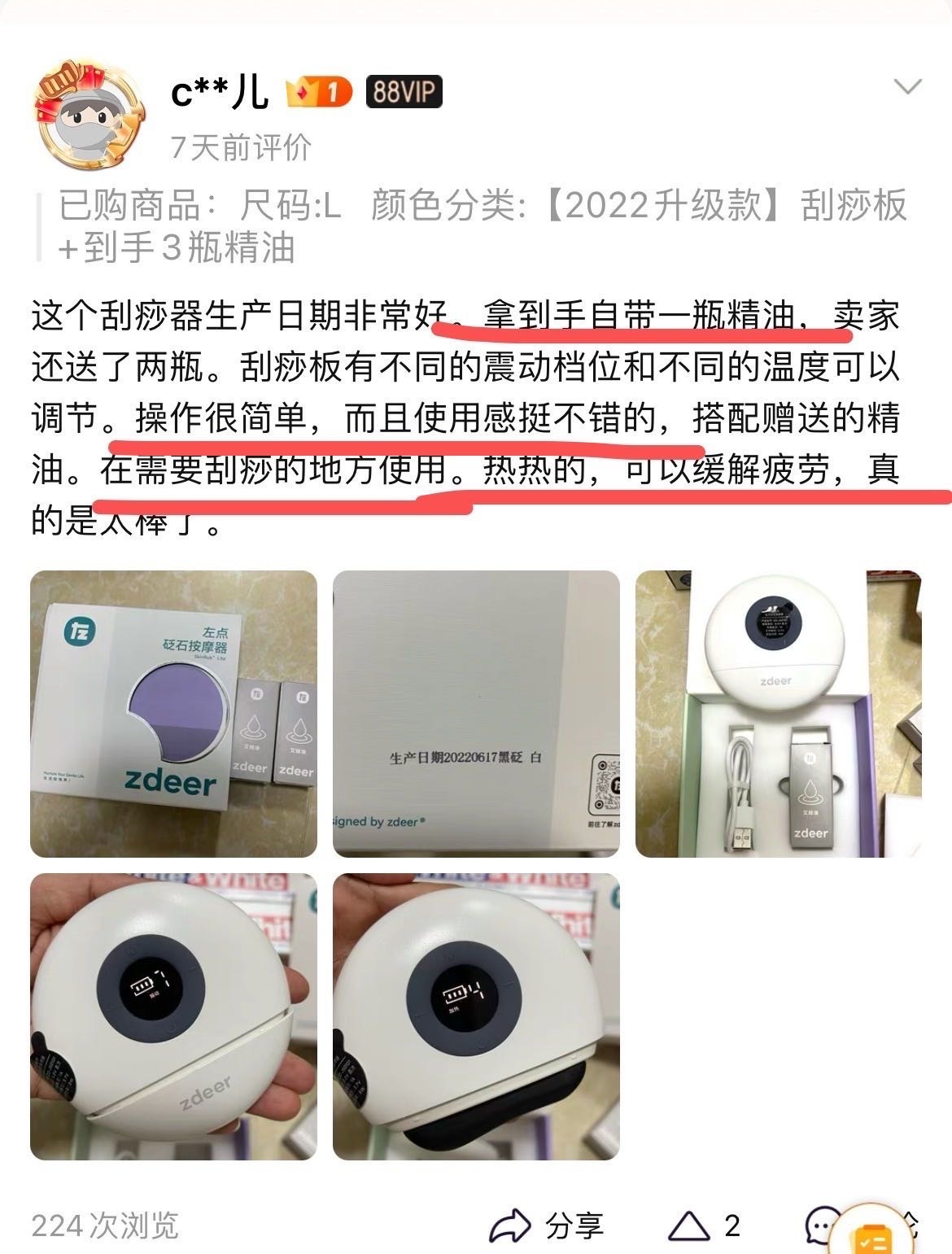View the photo showing display number 7
The width and height of the screenshot is (952, 1254).
tap(173, 1016)
